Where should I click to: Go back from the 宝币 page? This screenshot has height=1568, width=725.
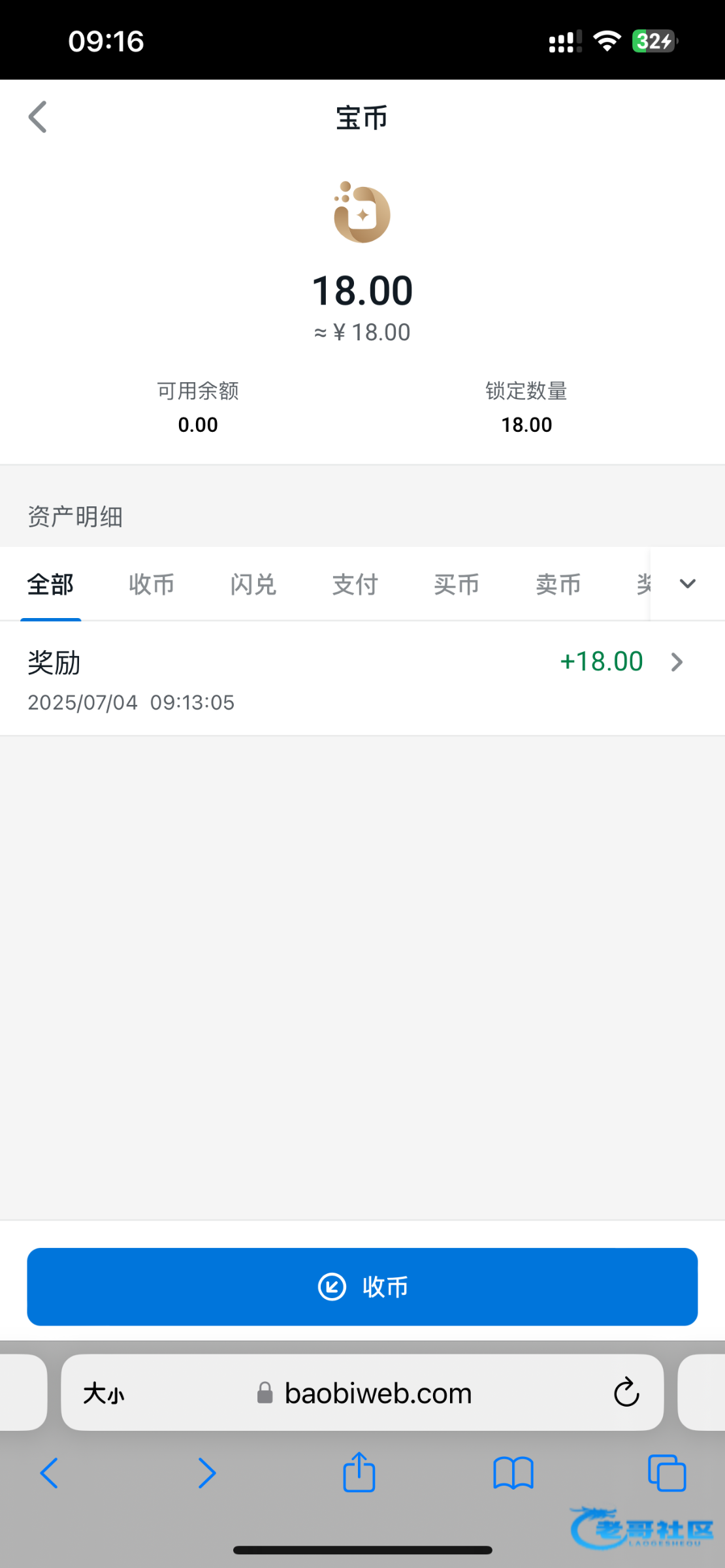[38, 118]
